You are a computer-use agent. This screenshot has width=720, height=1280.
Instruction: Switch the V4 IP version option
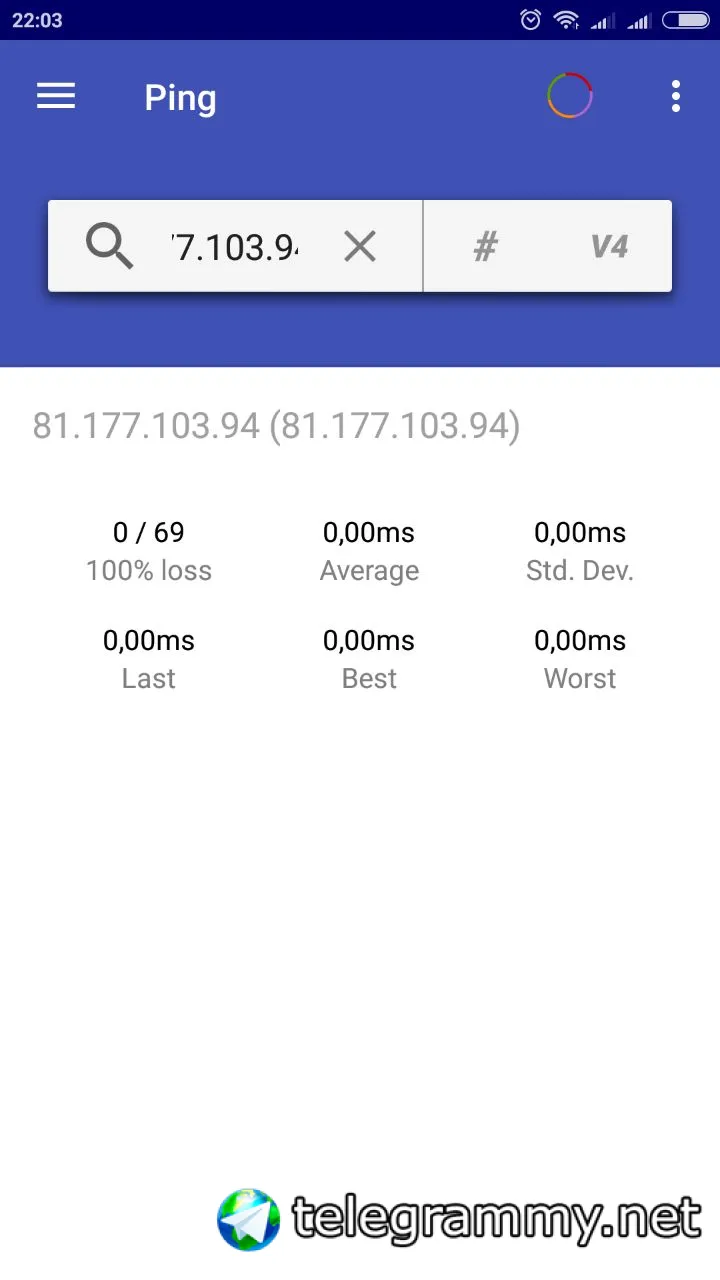[609, 246]
